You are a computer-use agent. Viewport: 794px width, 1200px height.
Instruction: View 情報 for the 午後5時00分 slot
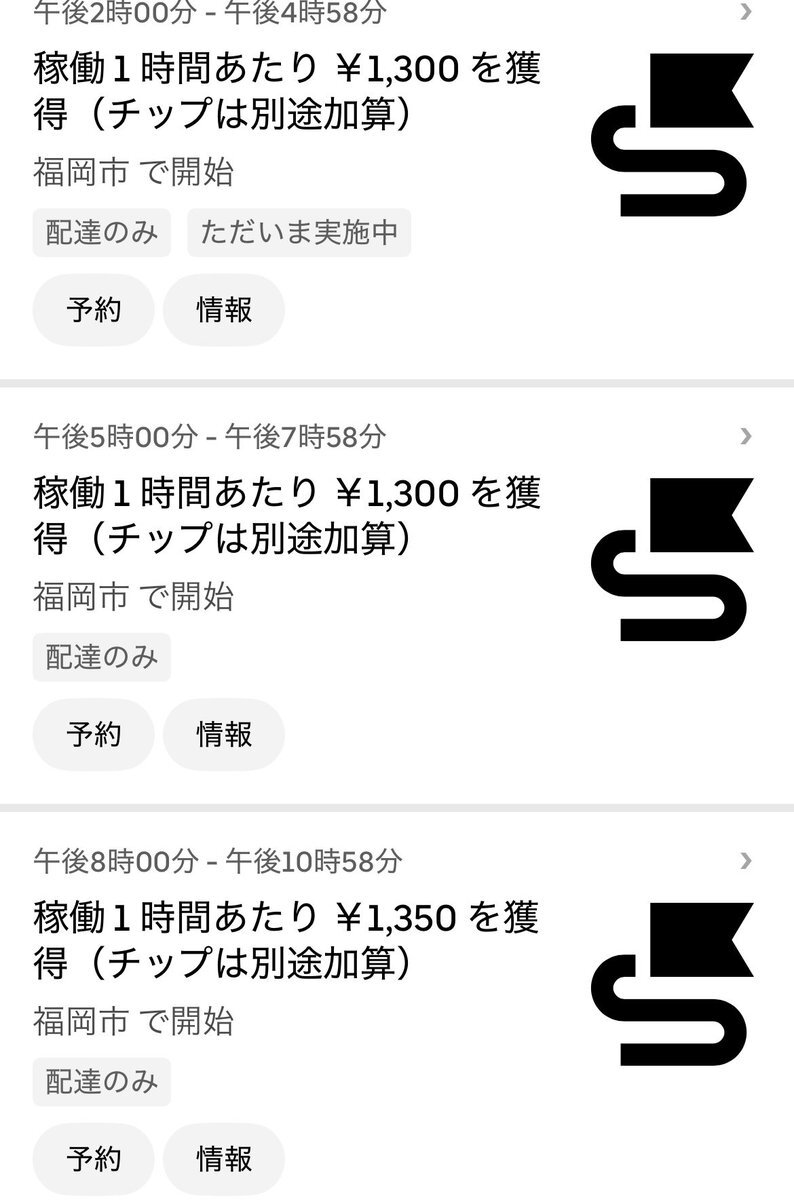point(224,735)
